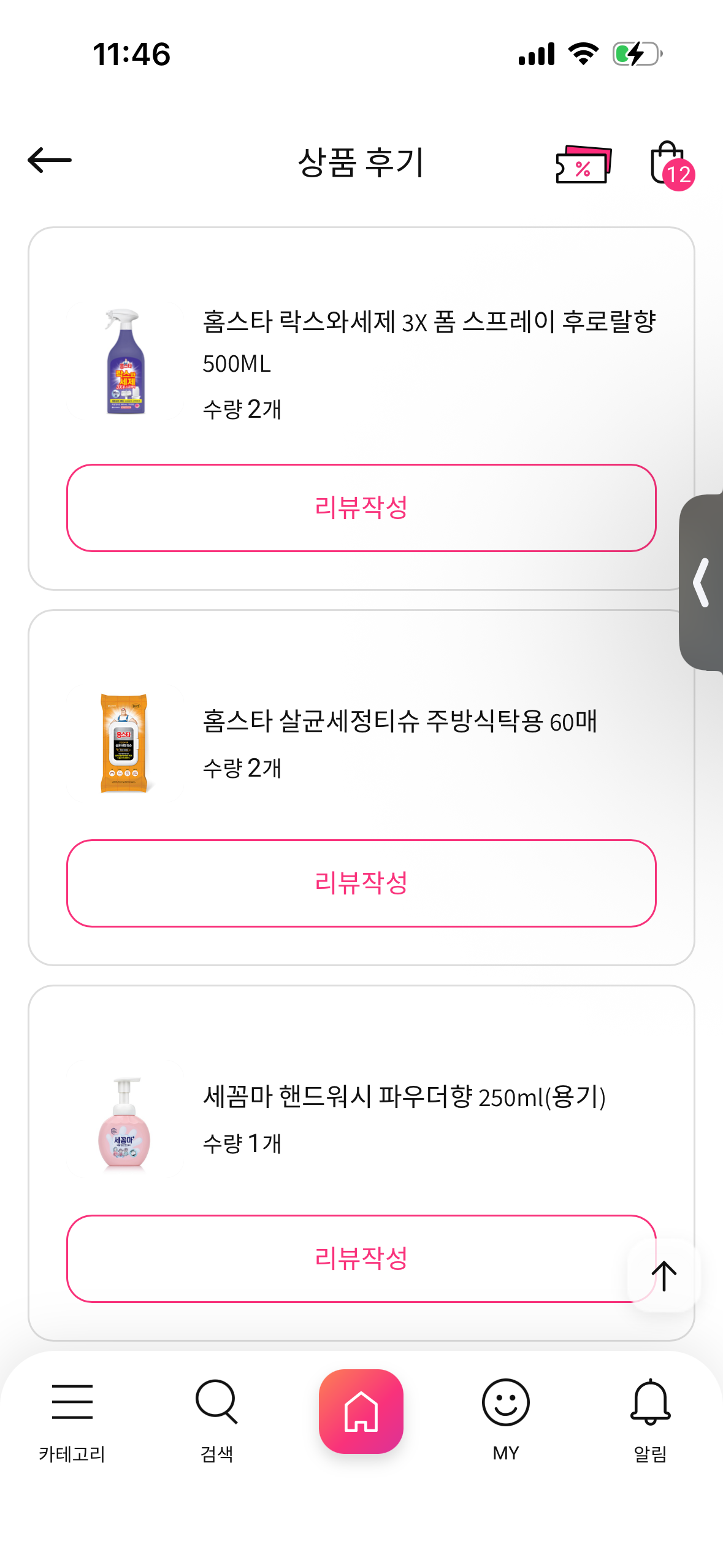Open the 홈스타 살균세정티슈 product image
The height and width of the screenshot is (1568, 723).
point(124,743)
